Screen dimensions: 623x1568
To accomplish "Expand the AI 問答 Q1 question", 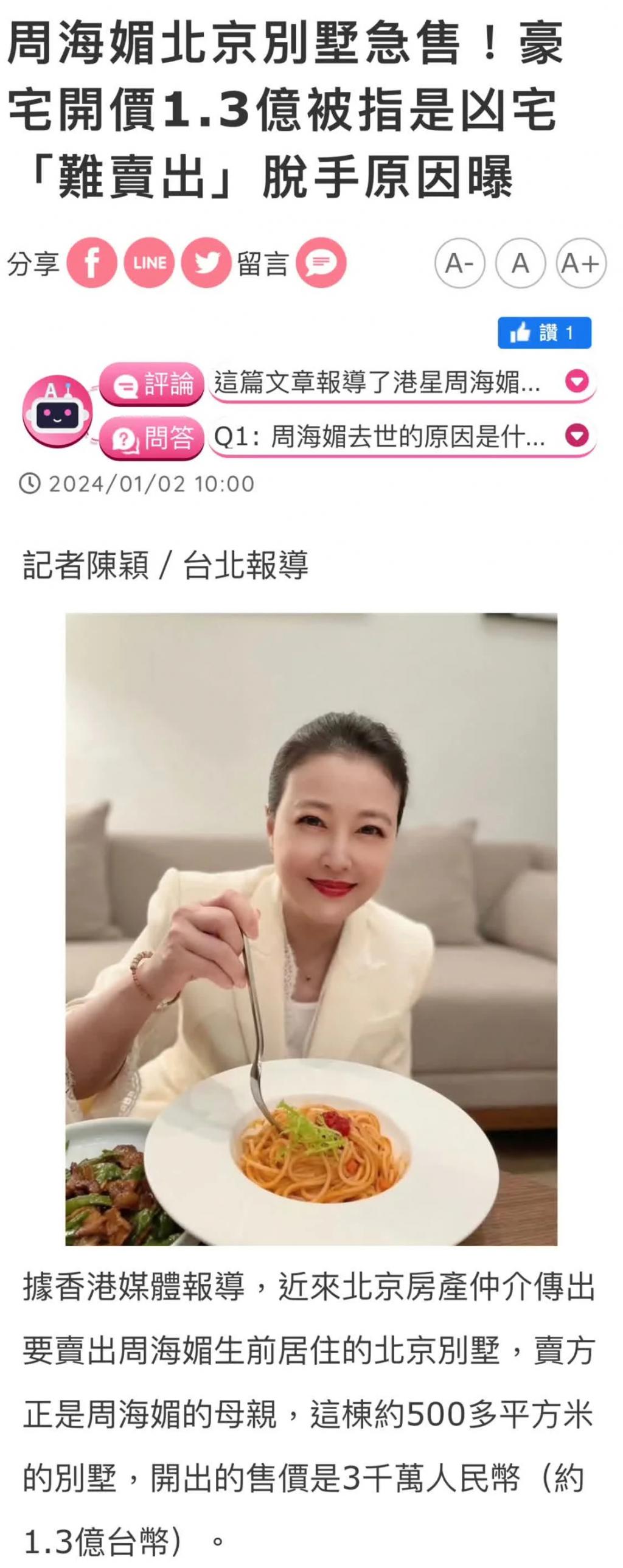I will 577,436.
